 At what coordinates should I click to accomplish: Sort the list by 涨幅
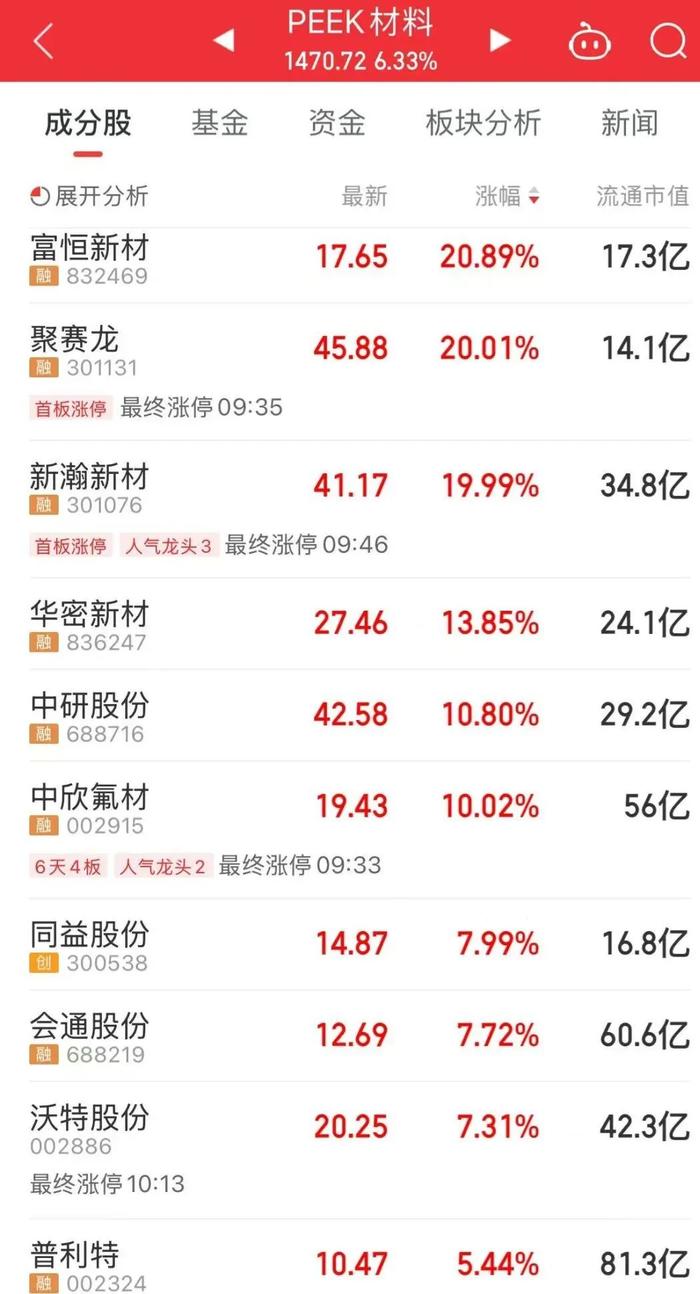click(507, 196)
